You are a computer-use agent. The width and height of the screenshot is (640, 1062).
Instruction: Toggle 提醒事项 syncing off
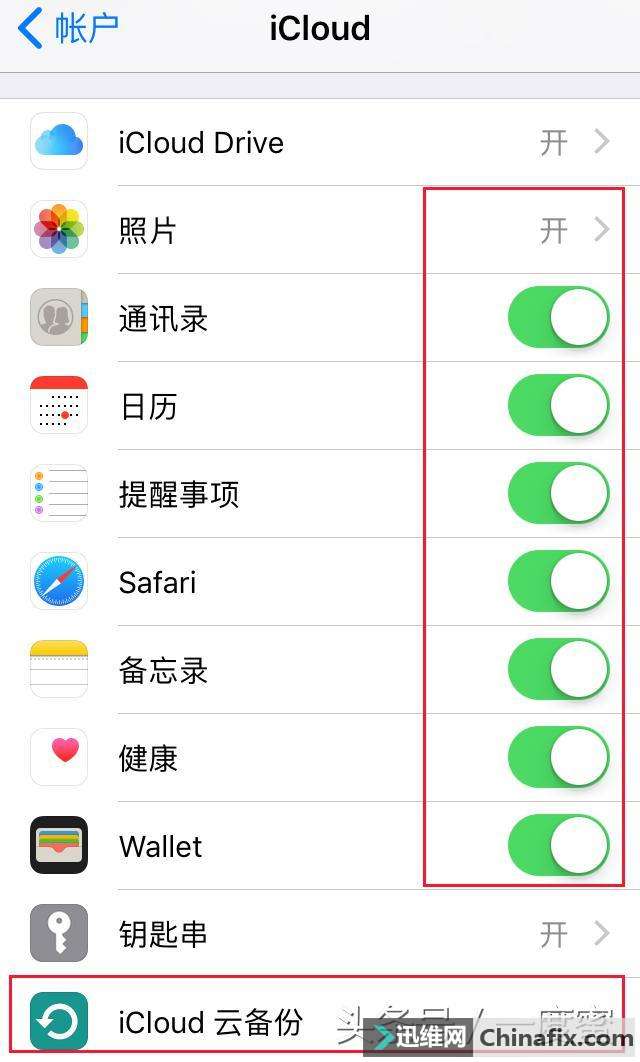pos(558,495)
